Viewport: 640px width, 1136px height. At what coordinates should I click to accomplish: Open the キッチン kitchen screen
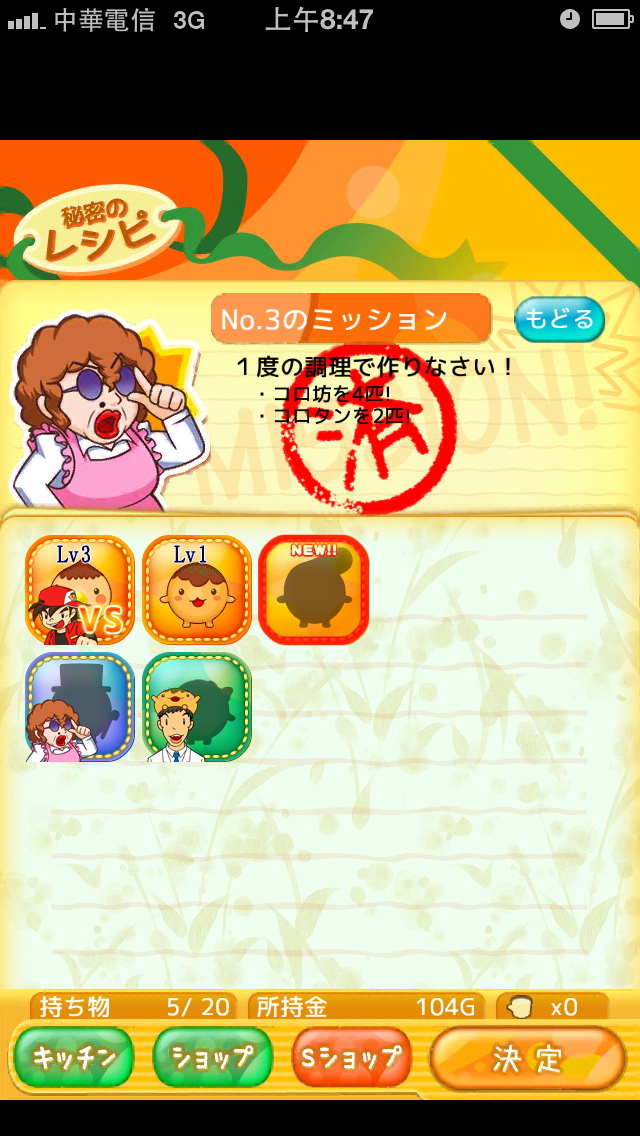(73, 1057)
